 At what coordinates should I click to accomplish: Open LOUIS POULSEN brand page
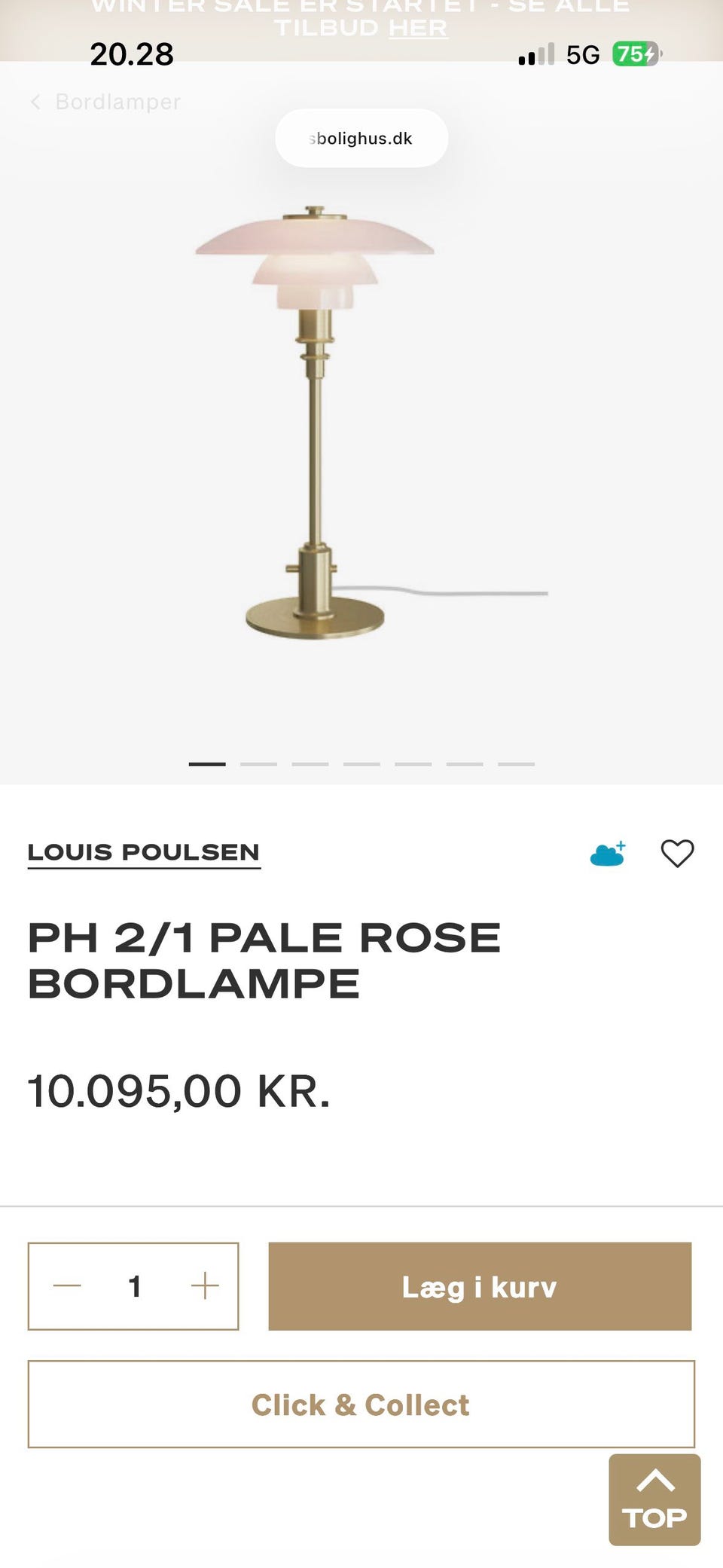tap(143, 852)
